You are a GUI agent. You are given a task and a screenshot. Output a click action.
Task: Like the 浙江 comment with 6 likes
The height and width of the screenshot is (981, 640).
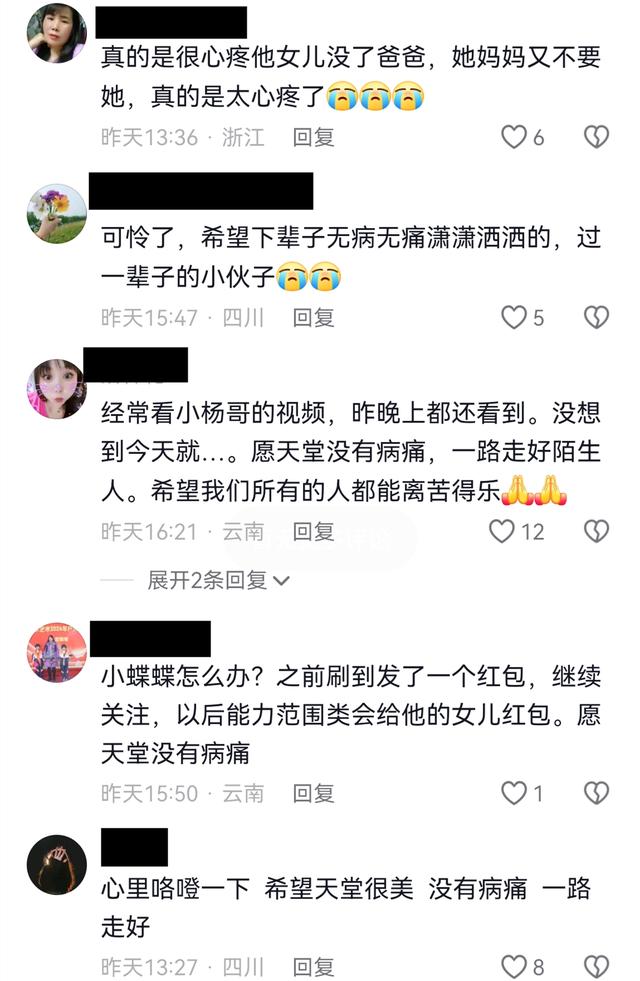click(x=514, y=137)
